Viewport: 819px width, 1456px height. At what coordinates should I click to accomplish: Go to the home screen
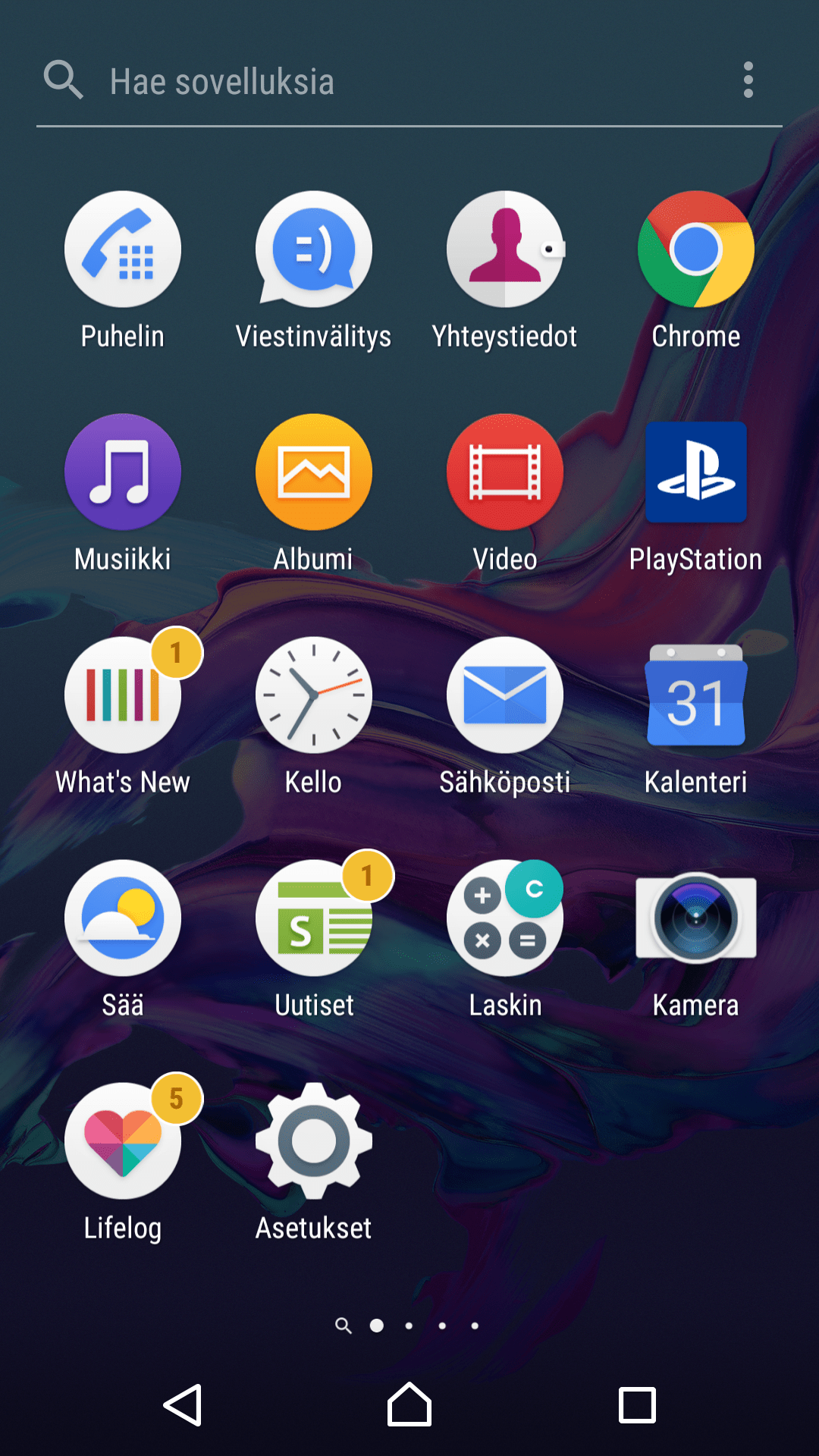tap(409, 1405)
